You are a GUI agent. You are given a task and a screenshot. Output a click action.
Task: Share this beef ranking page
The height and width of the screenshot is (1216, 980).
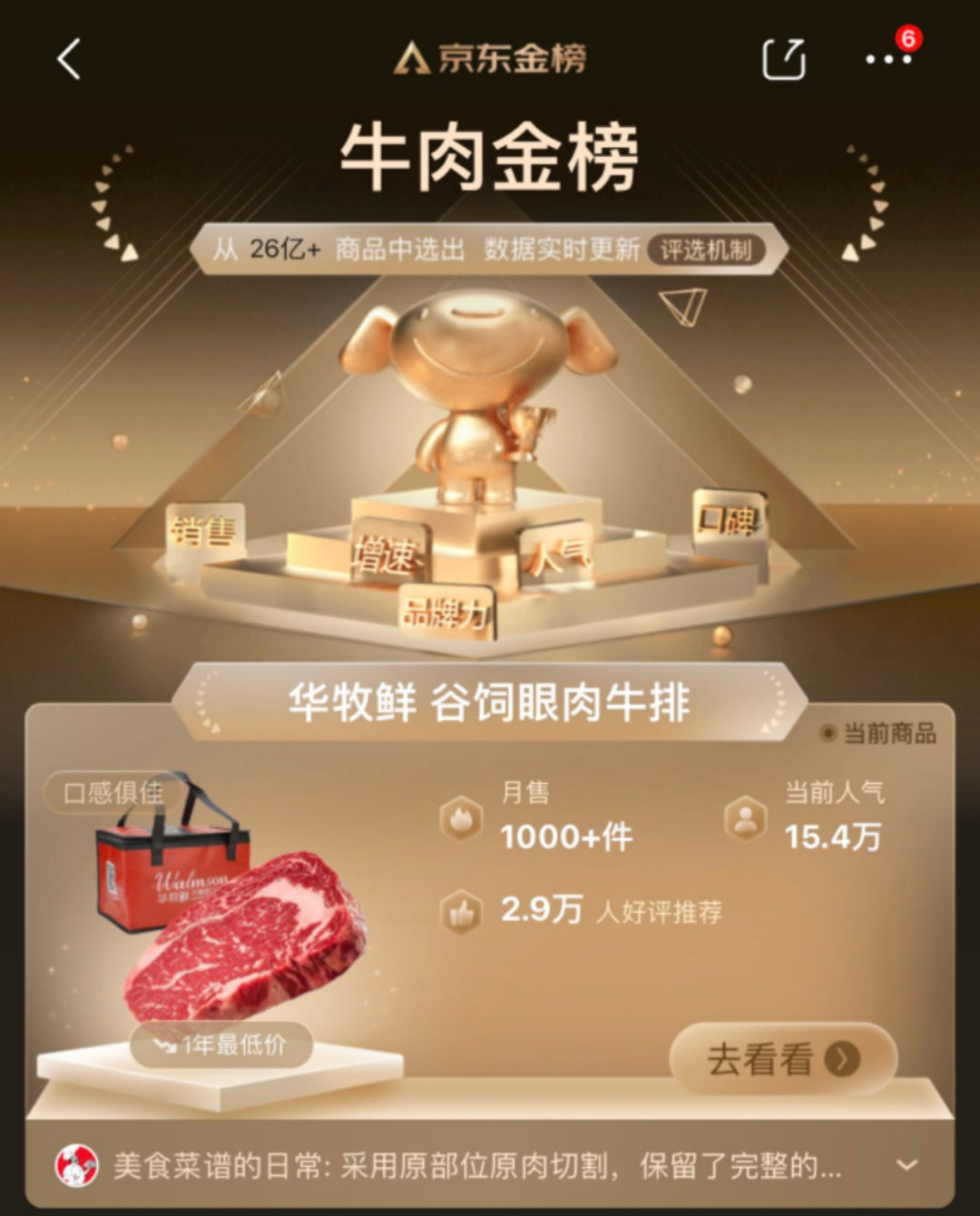tap(783, 60)
